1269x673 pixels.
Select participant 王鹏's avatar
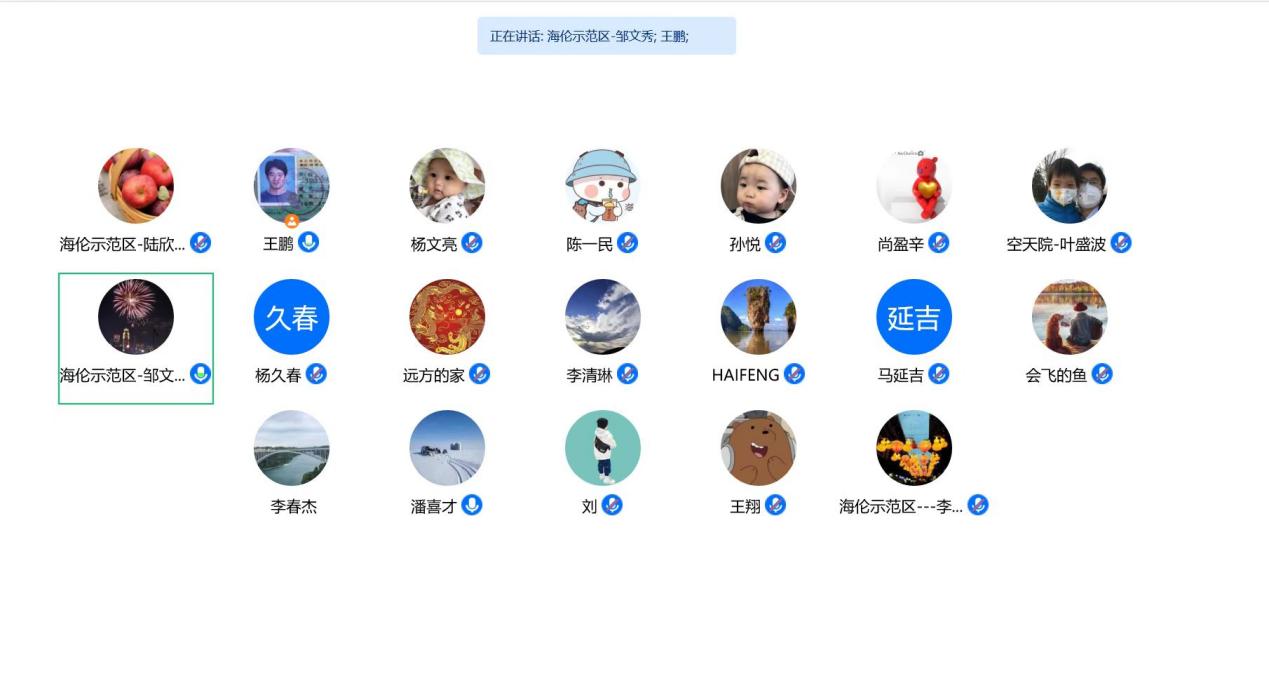(x=291, y=186)
